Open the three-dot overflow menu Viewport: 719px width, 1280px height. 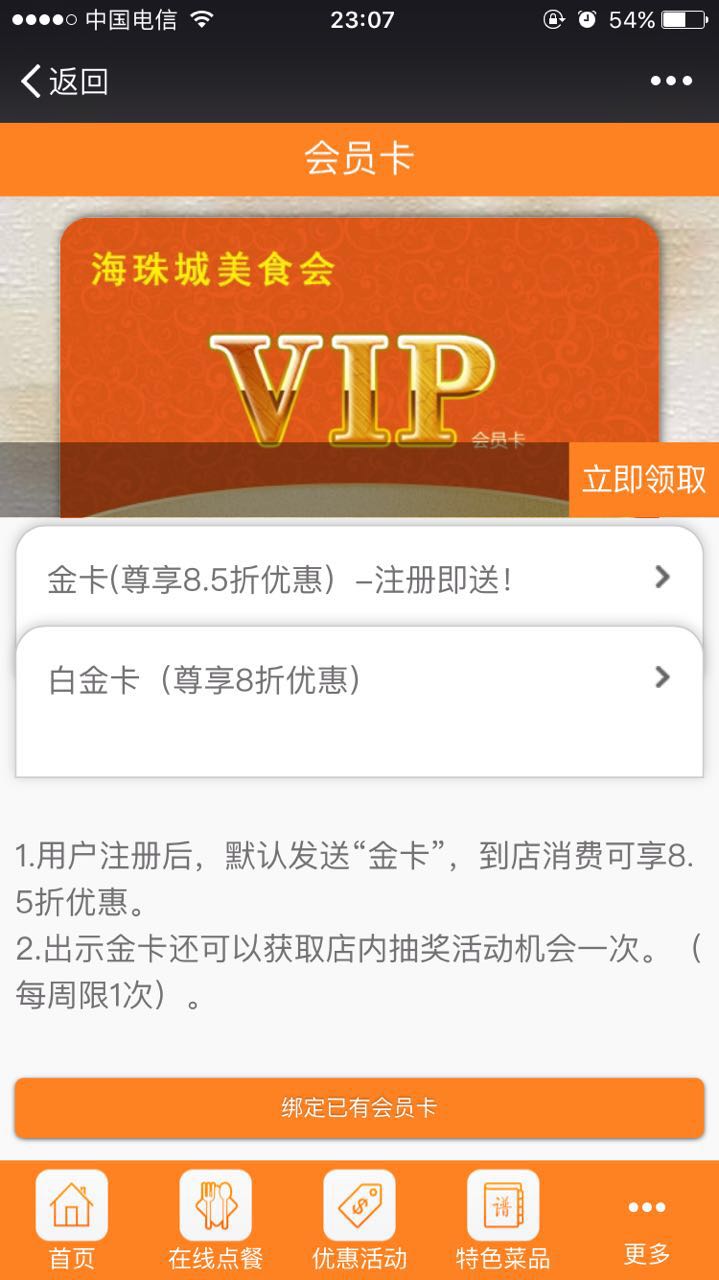(x=670, y=81)
